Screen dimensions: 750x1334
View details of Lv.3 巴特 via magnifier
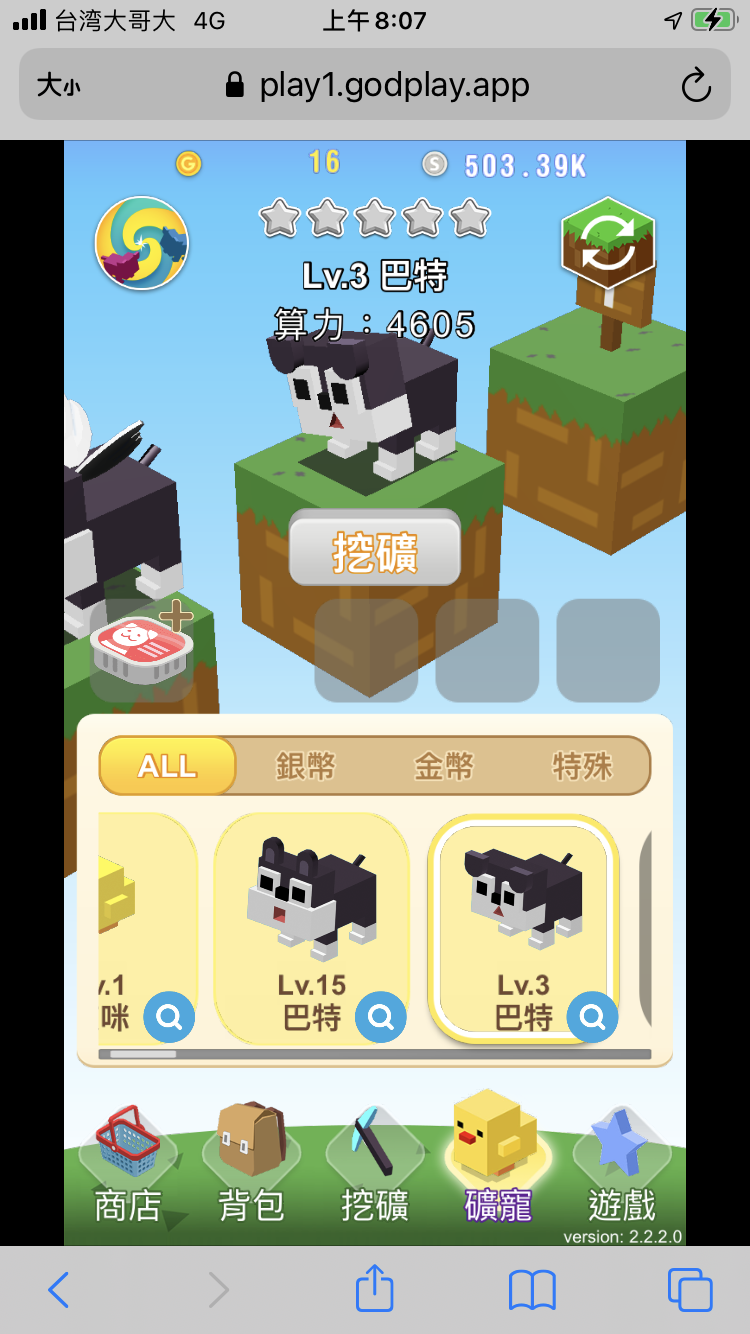tap(593, 1018)
